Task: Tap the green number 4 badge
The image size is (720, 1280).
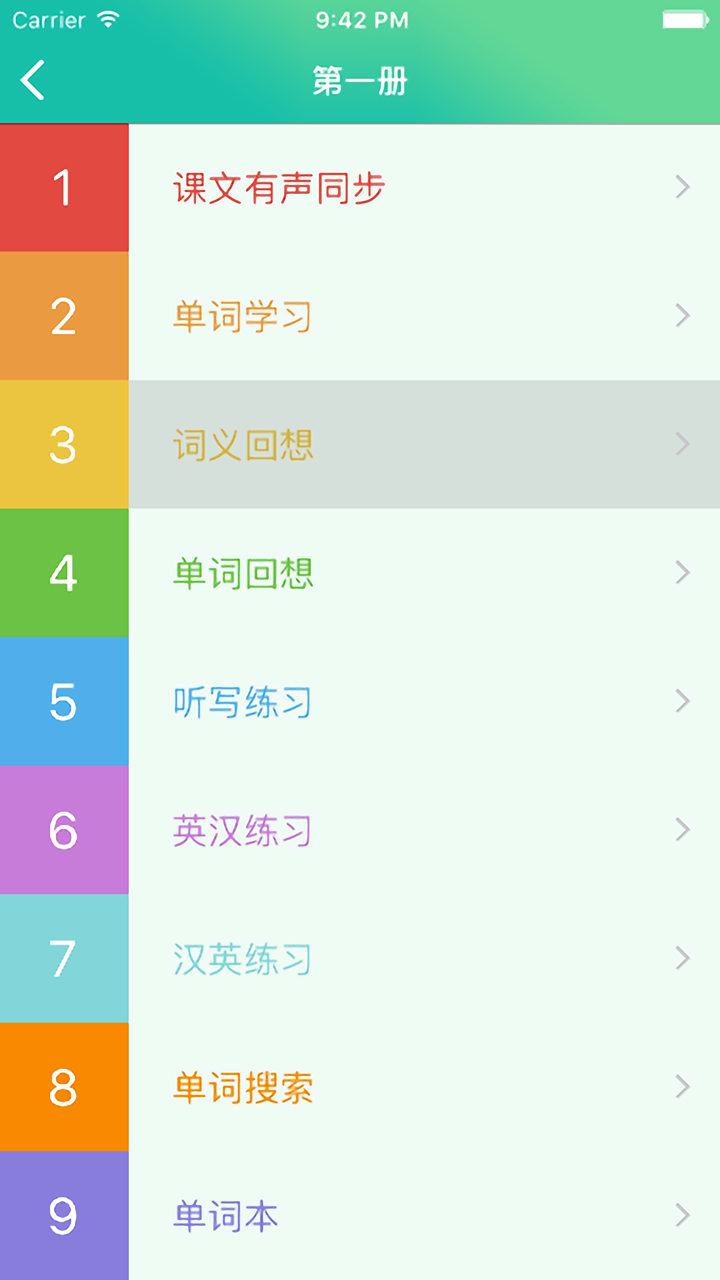Action: [64, 573]
